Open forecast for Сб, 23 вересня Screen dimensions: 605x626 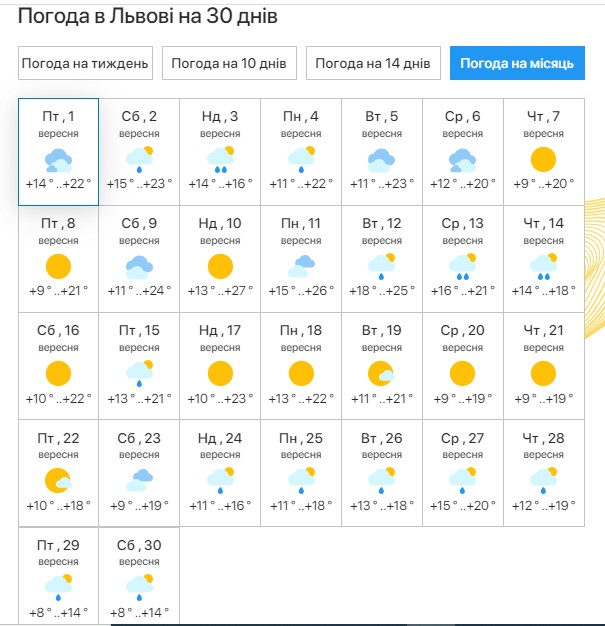point(139,472)
